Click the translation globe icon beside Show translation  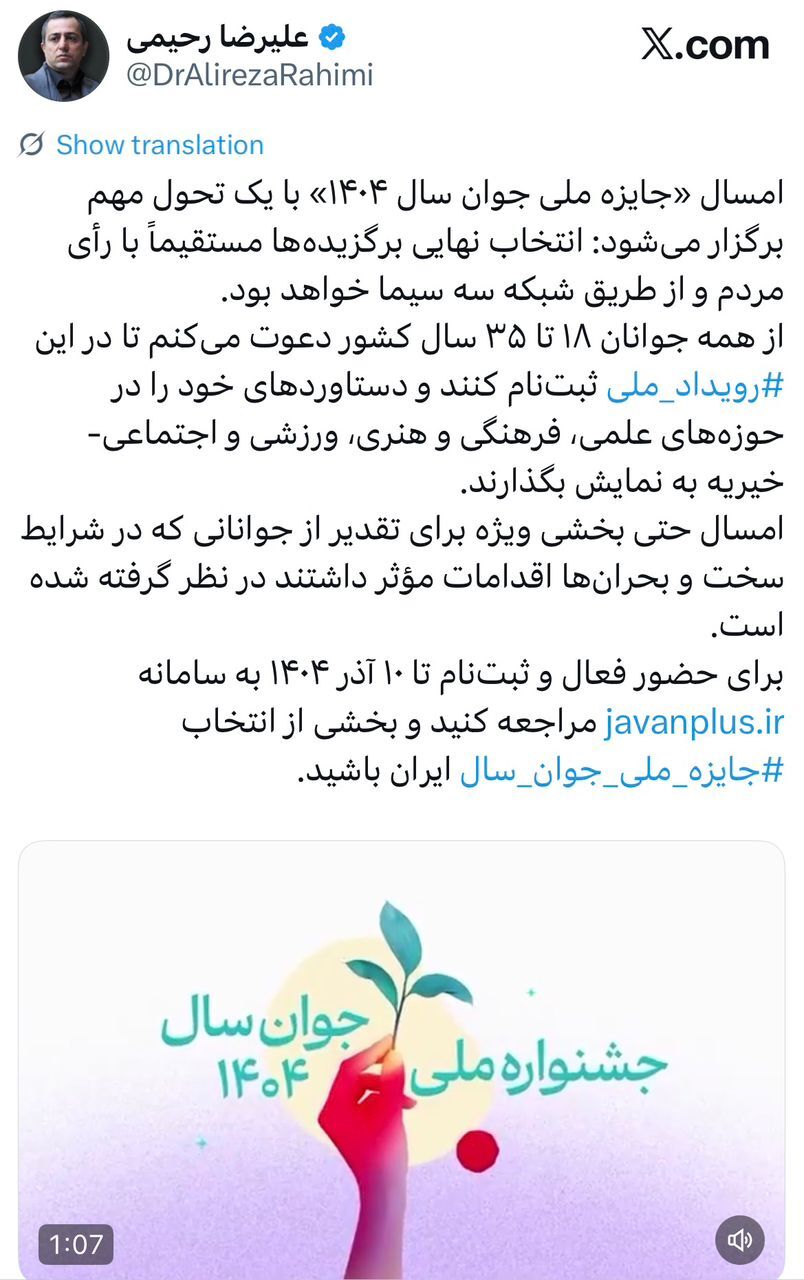coord(32,145)
